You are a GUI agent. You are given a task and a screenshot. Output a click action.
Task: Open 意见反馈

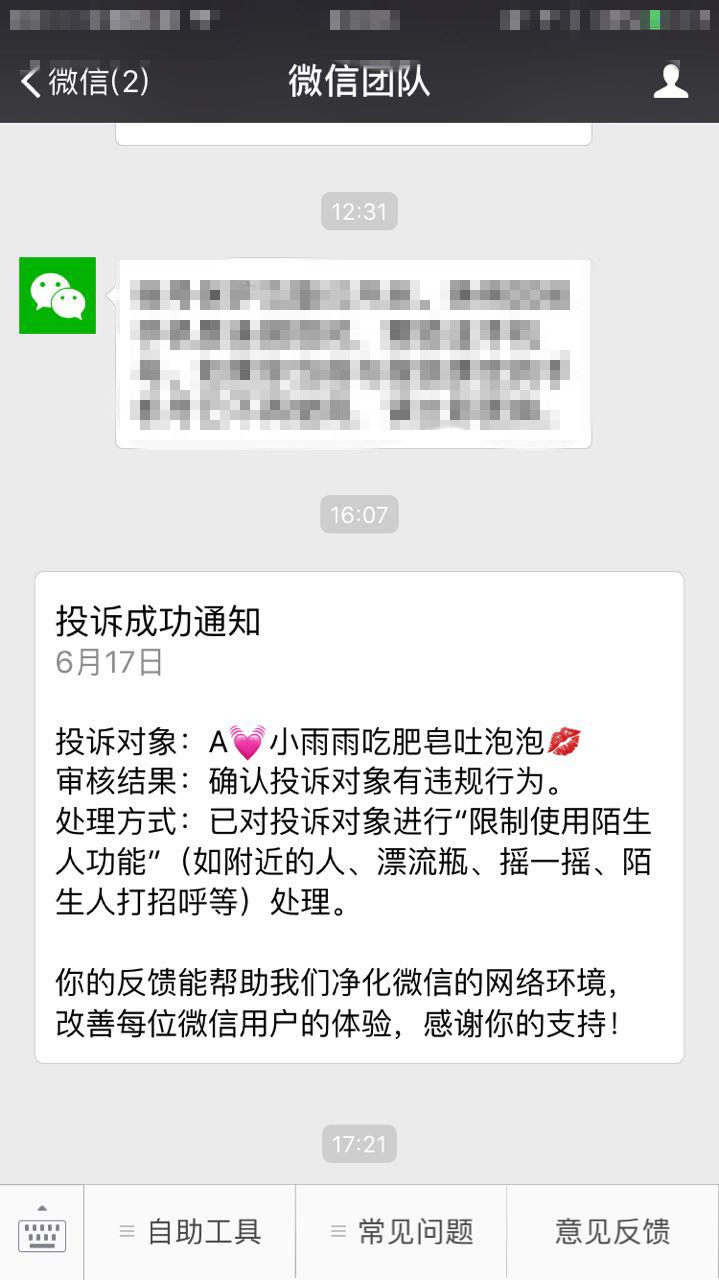[x=612, y=1232]
